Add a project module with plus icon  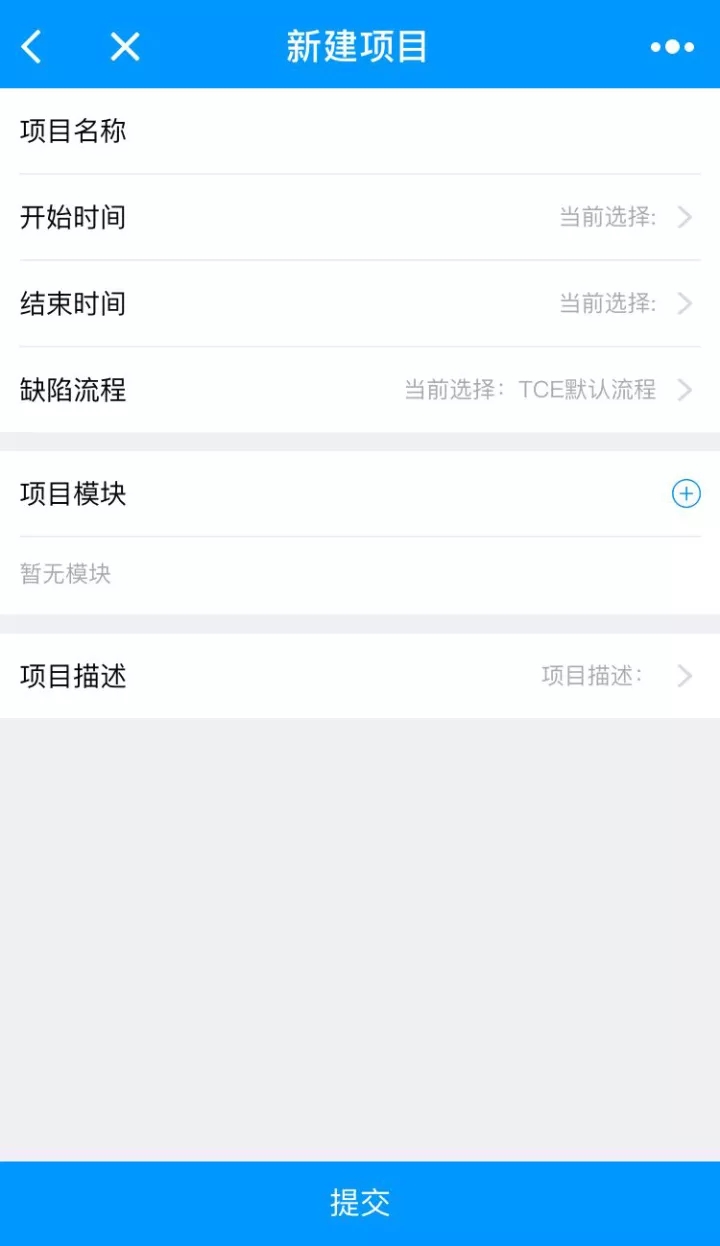coord(686,494)
